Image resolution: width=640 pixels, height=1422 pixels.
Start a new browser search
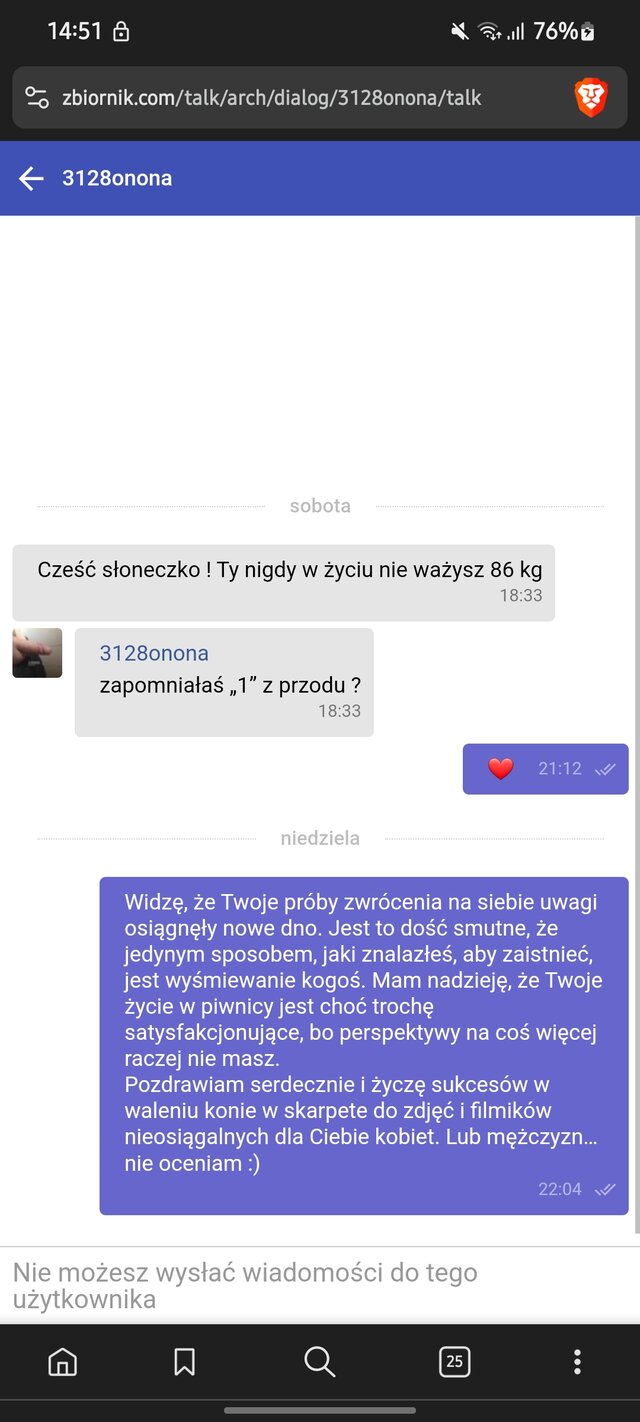click(x=319, y=1361)
